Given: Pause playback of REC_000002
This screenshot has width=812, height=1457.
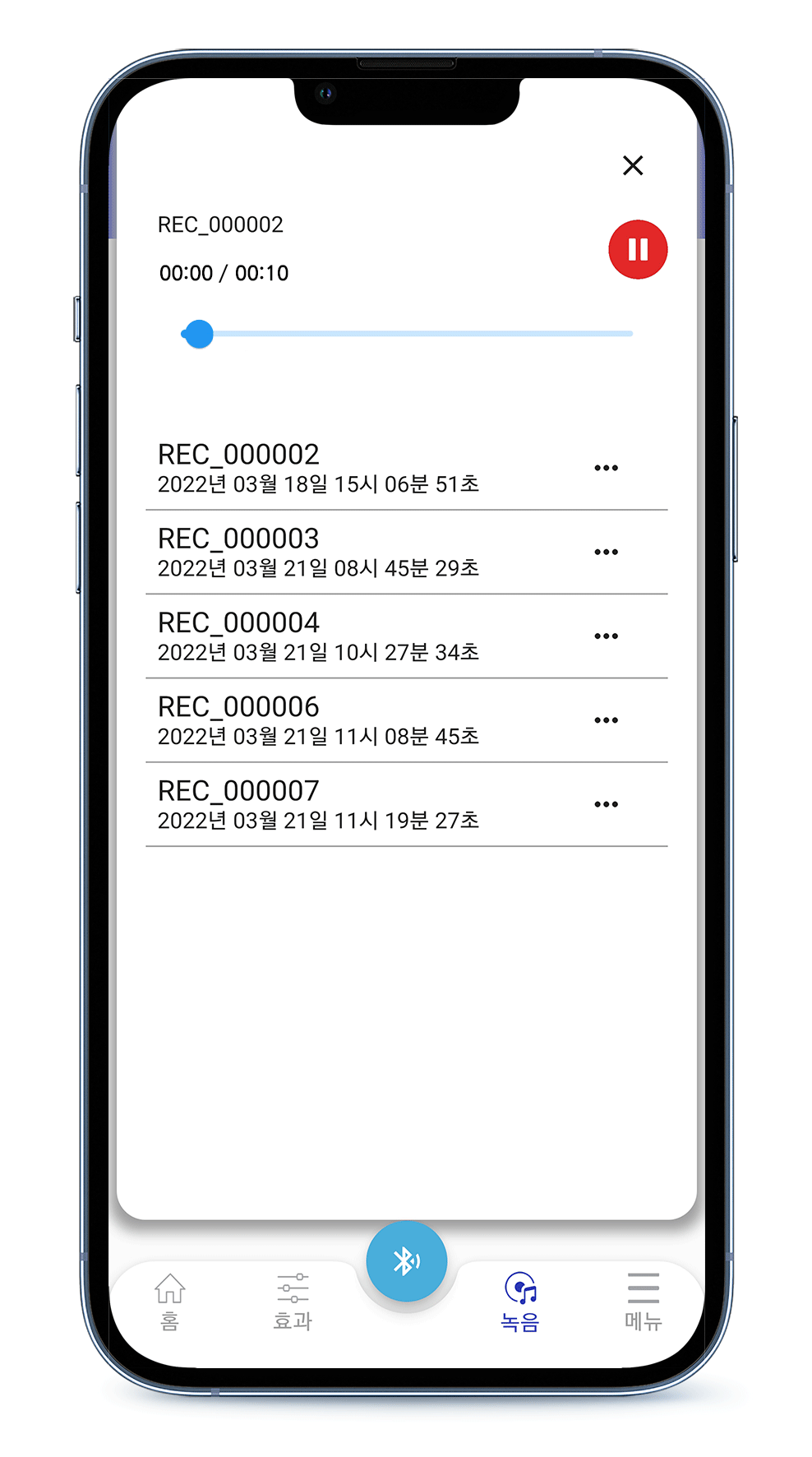Looking at the screenshot, I should 638,250.
